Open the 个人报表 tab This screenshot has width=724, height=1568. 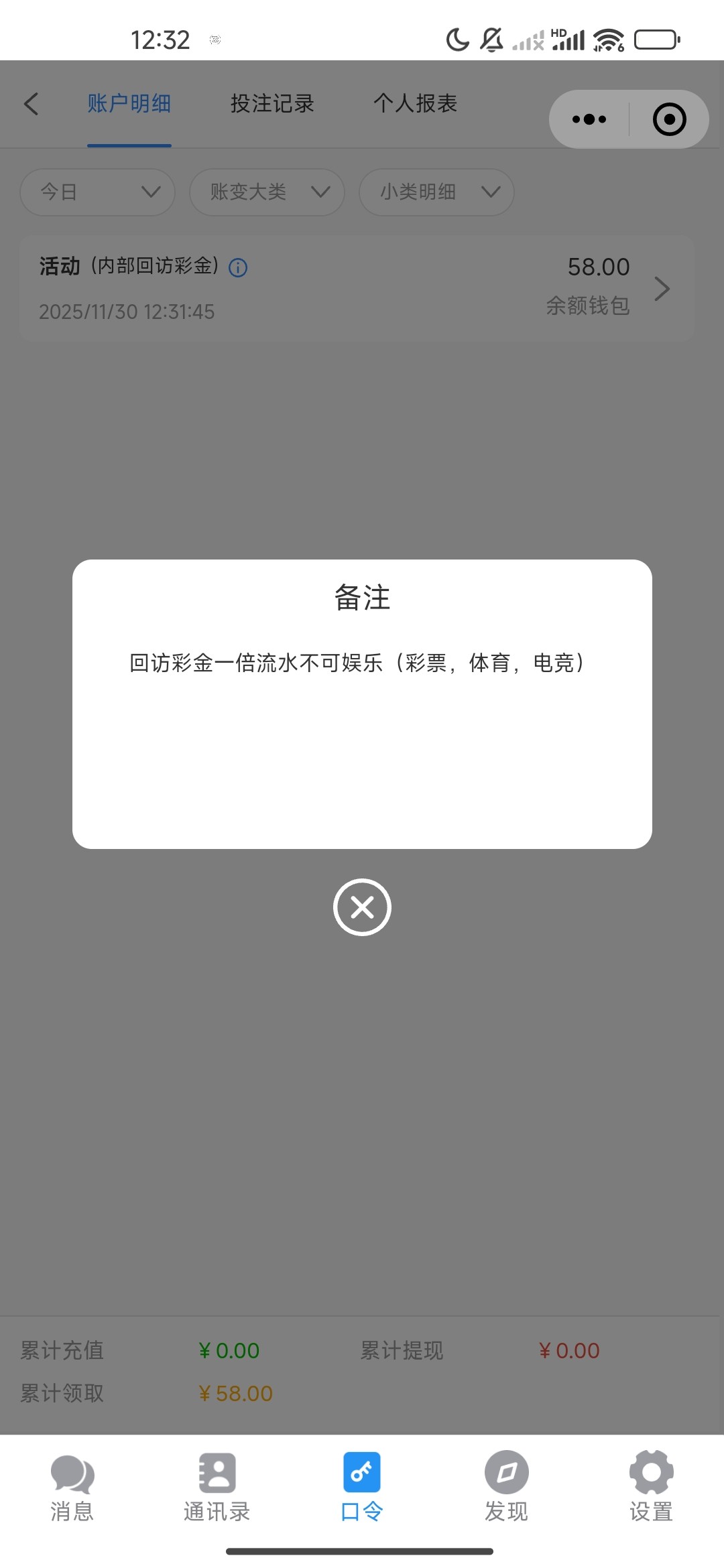pyautogui.click(x=415, y=104)
